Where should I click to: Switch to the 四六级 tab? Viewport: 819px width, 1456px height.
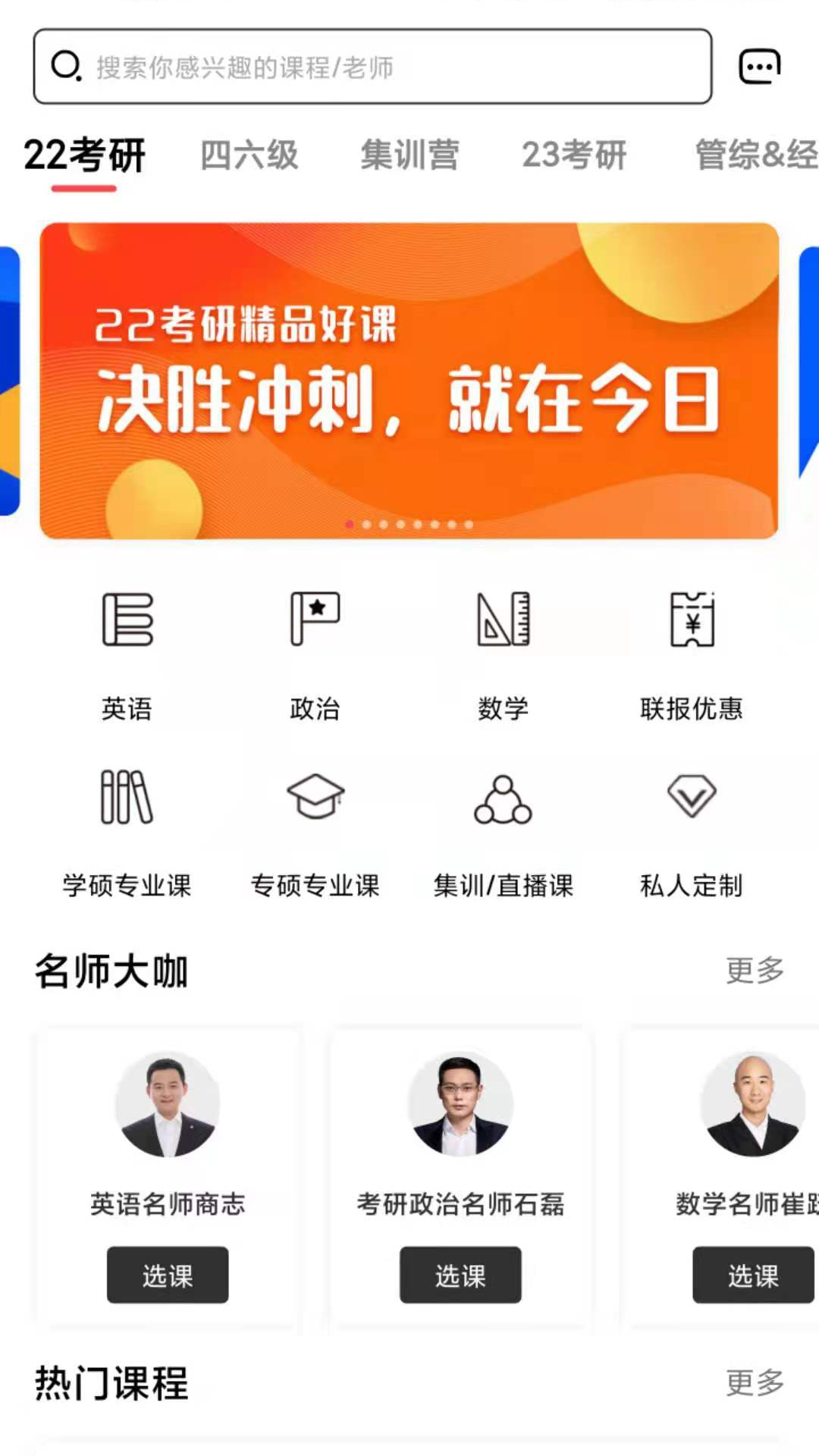[249, 155]
